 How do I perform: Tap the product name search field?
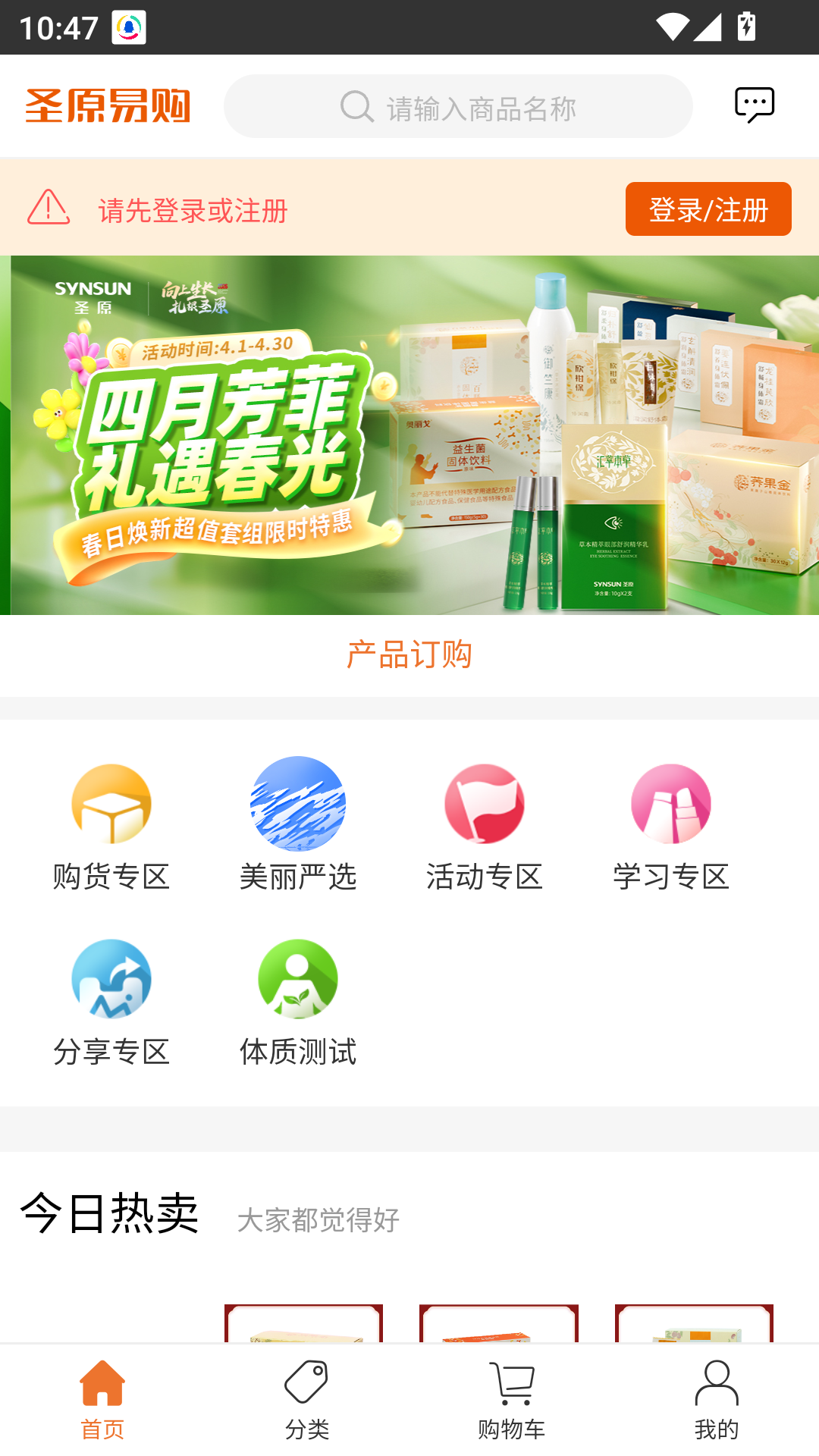click(x=458, y=107)
